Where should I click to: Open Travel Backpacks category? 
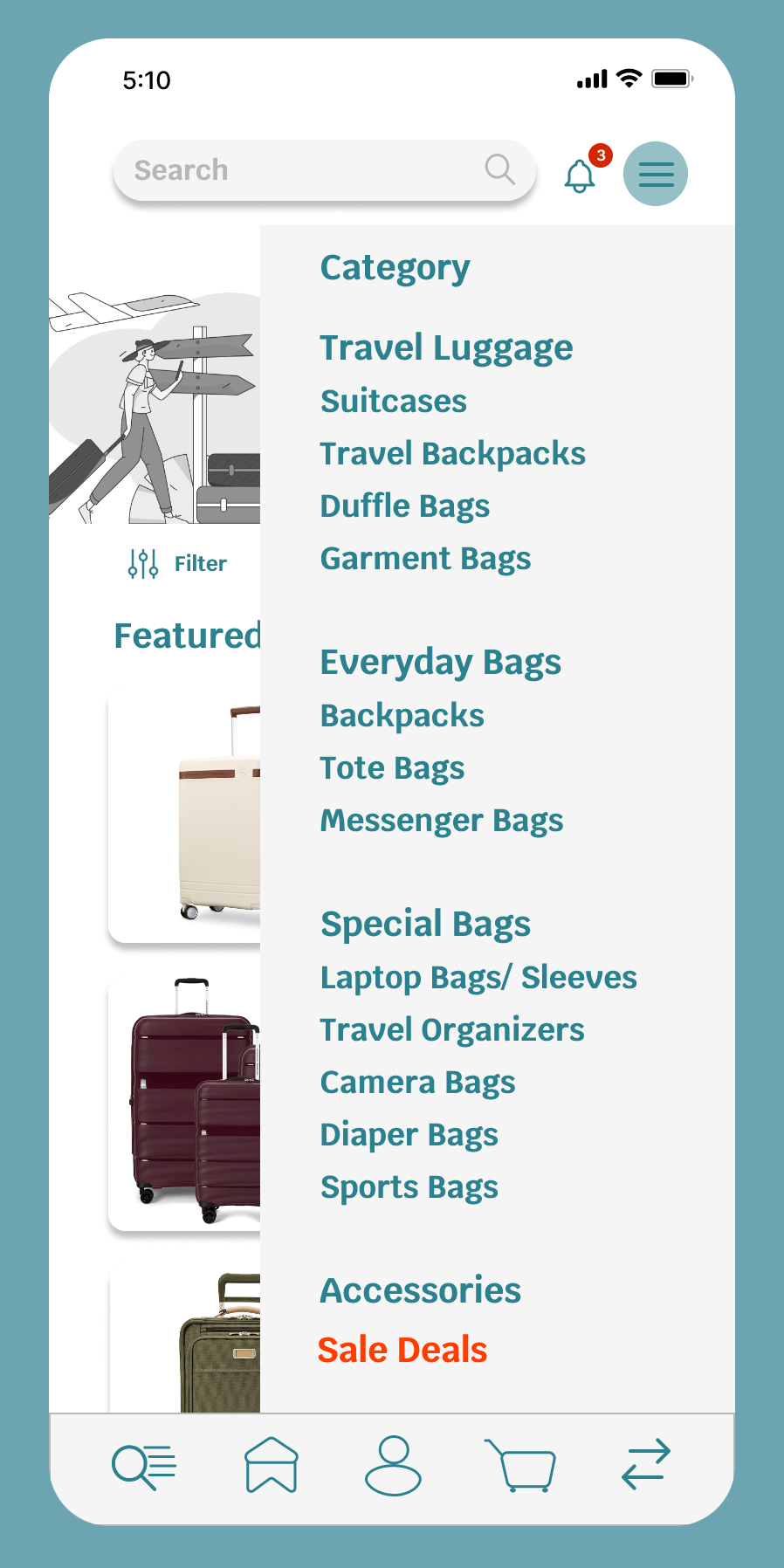tap(452, 454)
